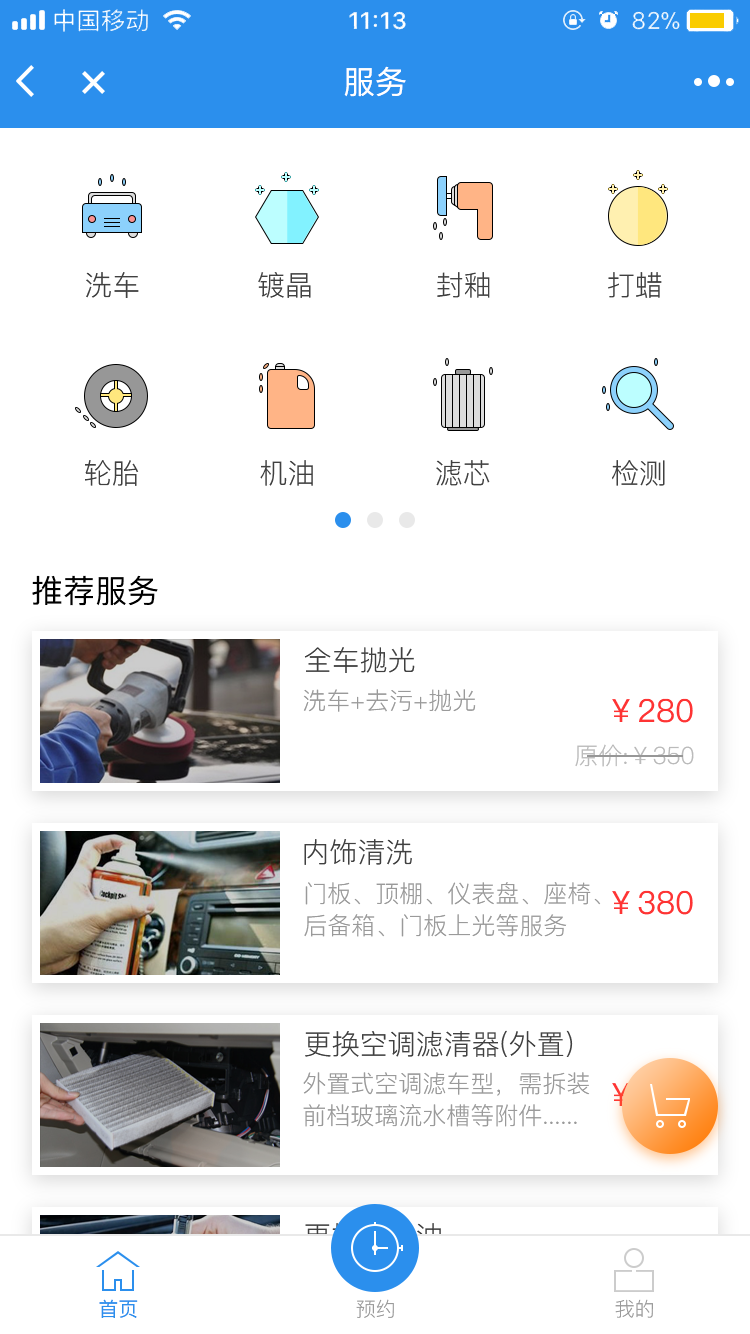Open the three-dot overflow menu
750x1334 pixels.
(714, 82)
